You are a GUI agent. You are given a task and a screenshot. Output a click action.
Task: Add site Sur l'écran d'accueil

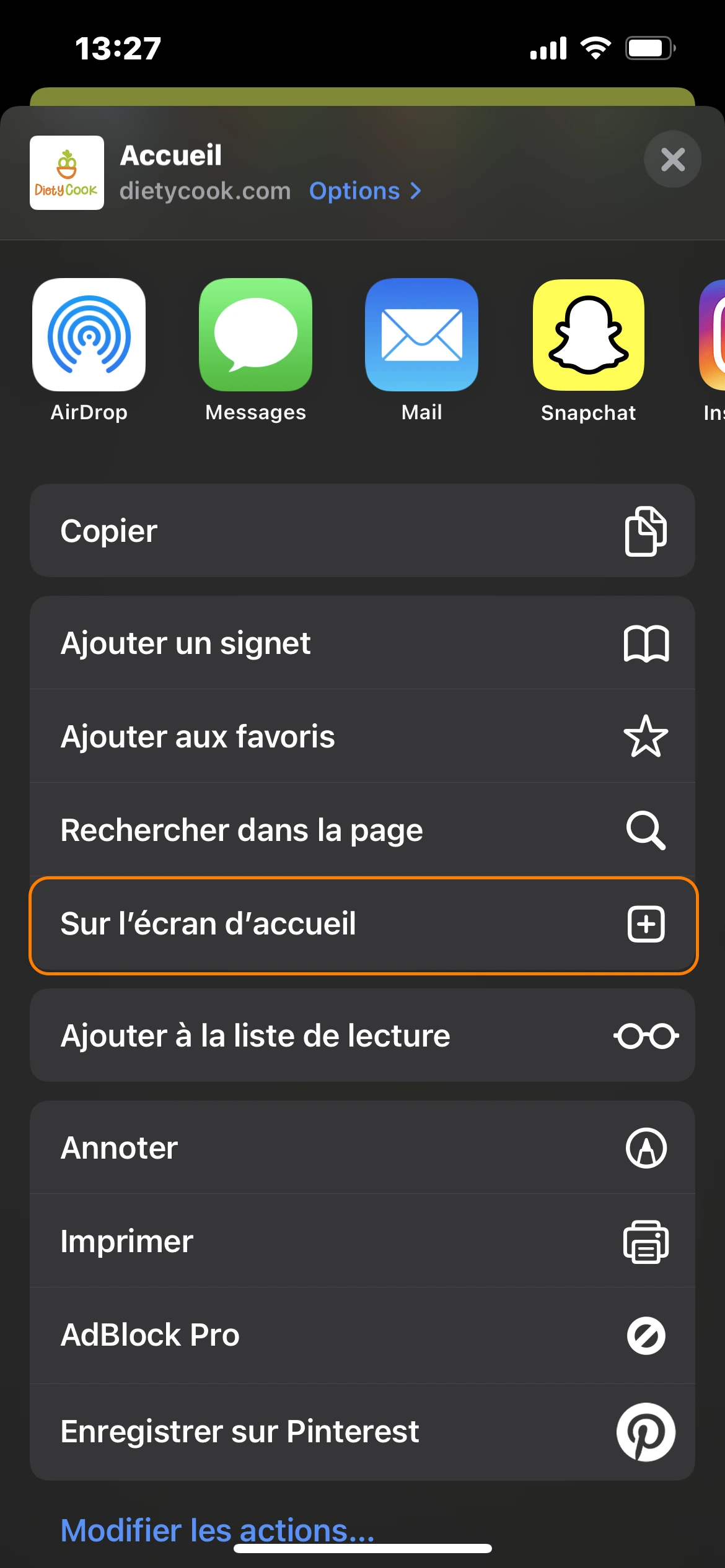point(362,924)
